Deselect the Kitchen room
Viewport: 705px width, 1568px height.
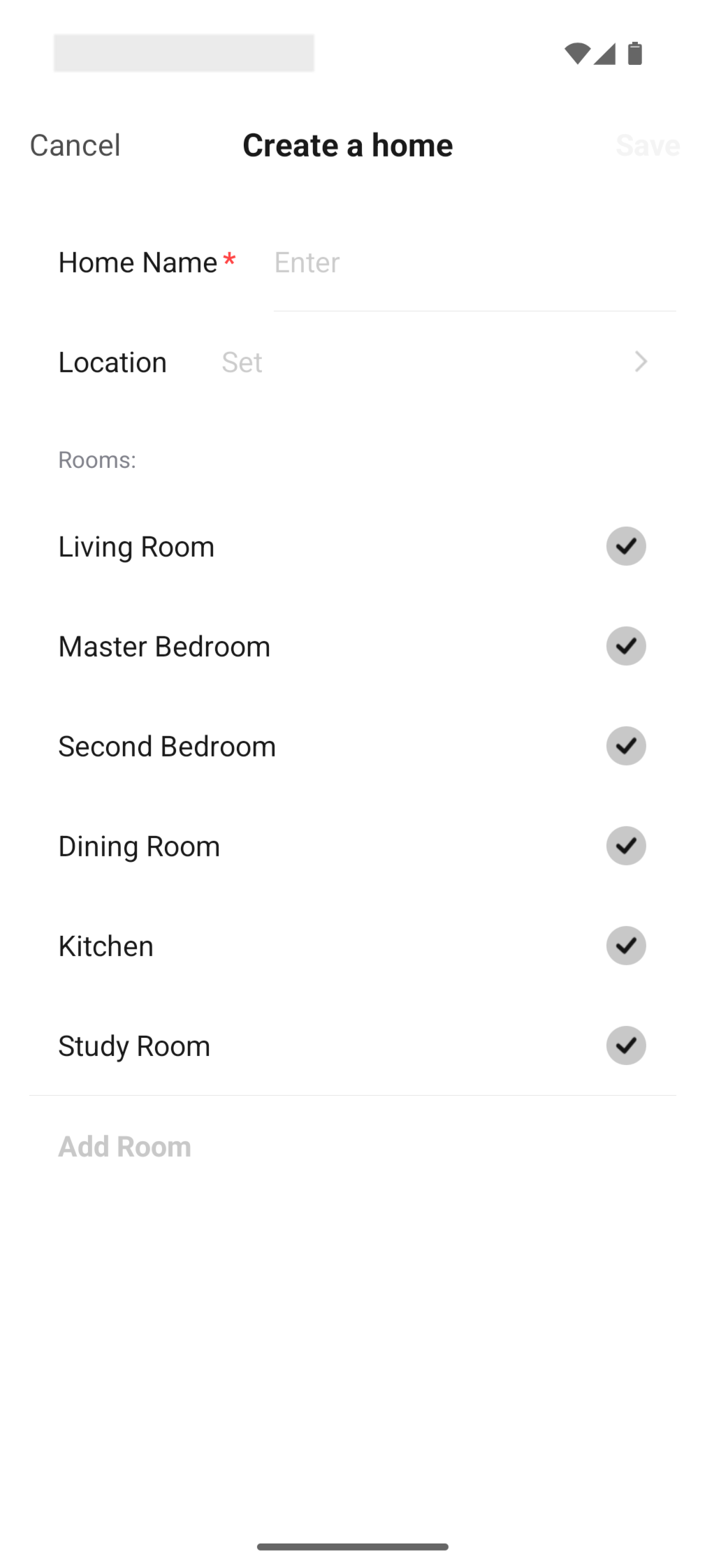pyautogui.click(x=625, y=946)
